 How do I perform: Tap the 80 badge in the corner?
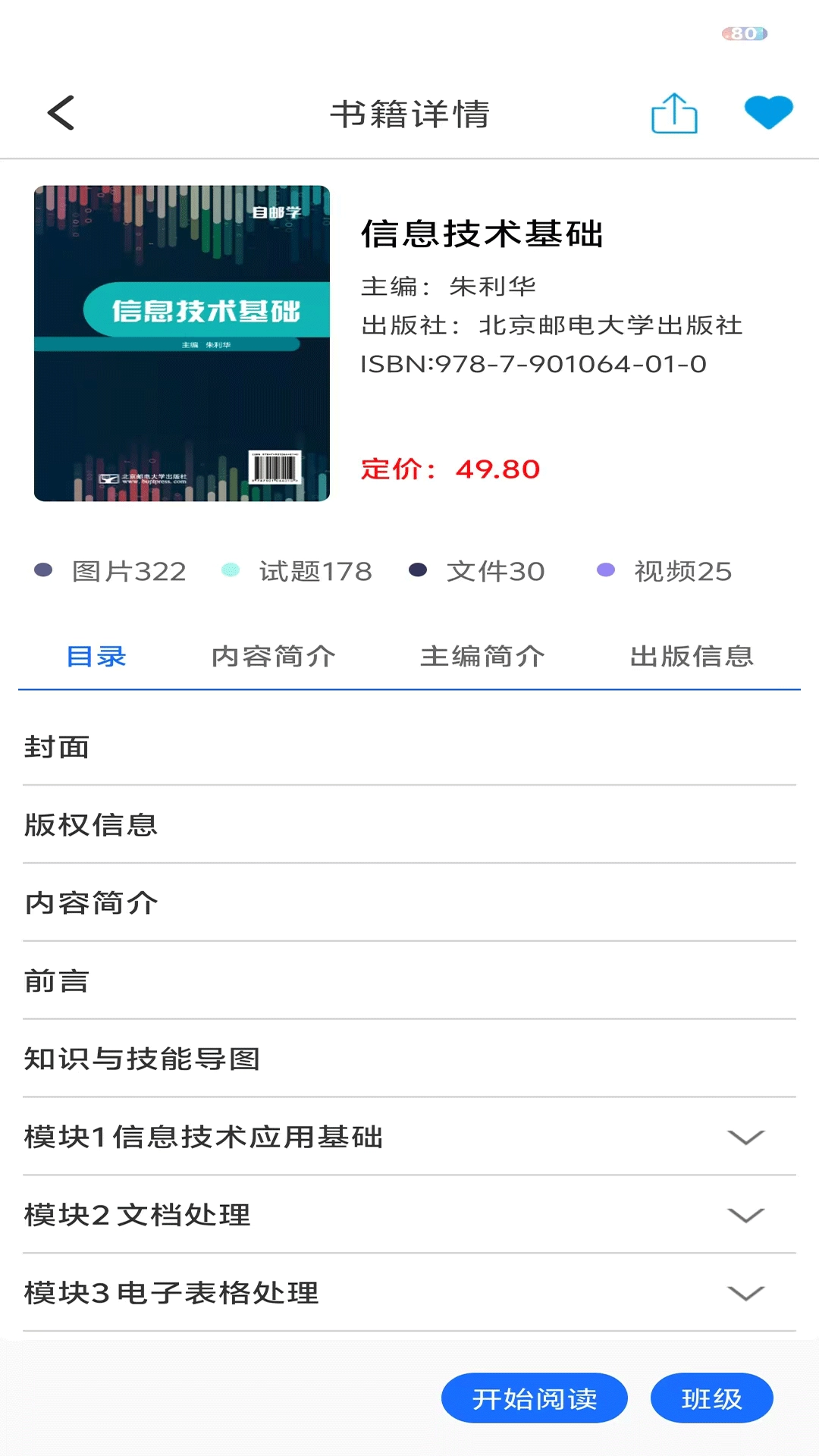743,33
